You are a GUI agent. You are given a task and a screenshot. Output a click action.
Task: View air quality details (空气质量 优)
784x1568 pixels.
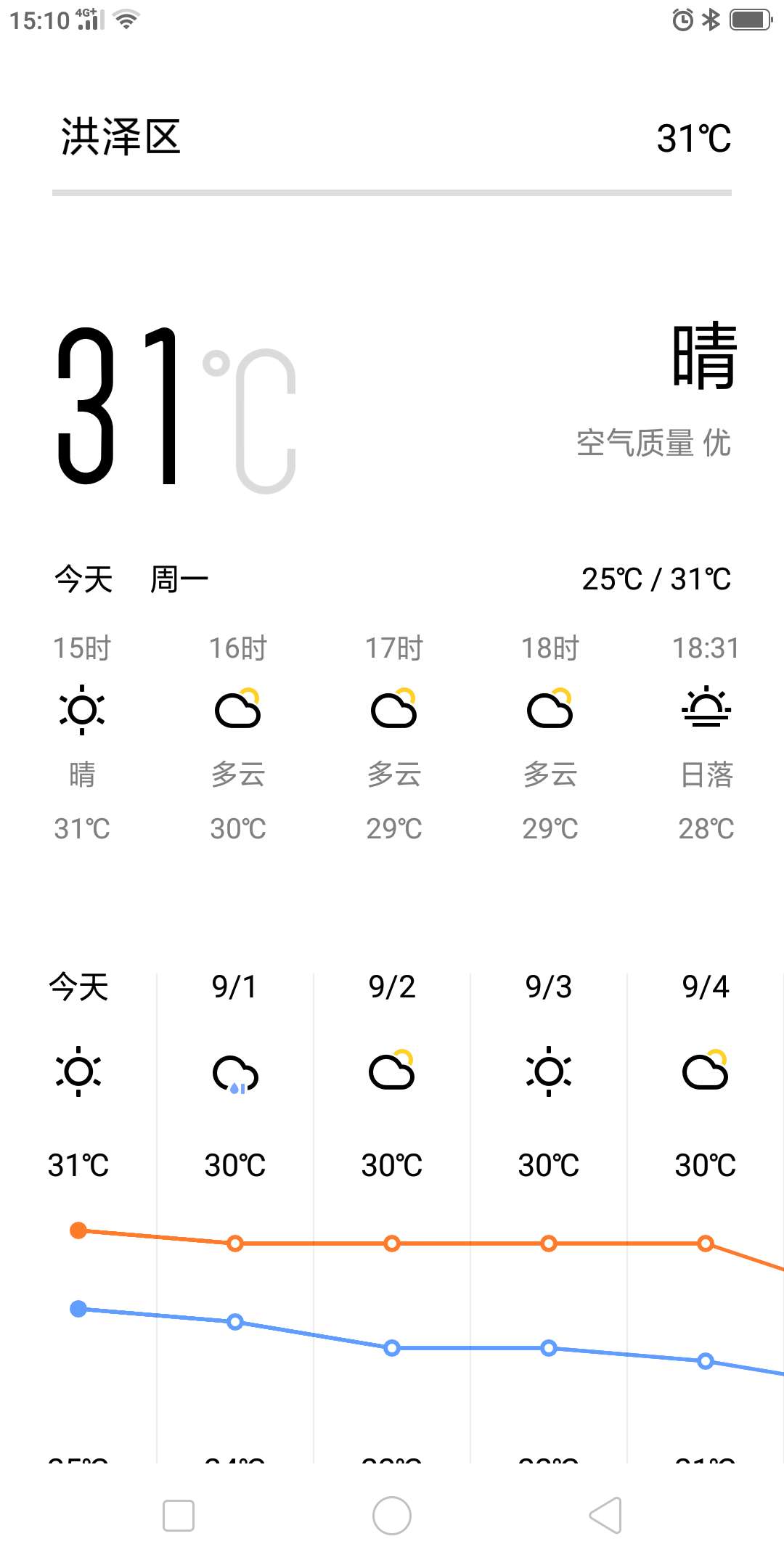[653, 443]
